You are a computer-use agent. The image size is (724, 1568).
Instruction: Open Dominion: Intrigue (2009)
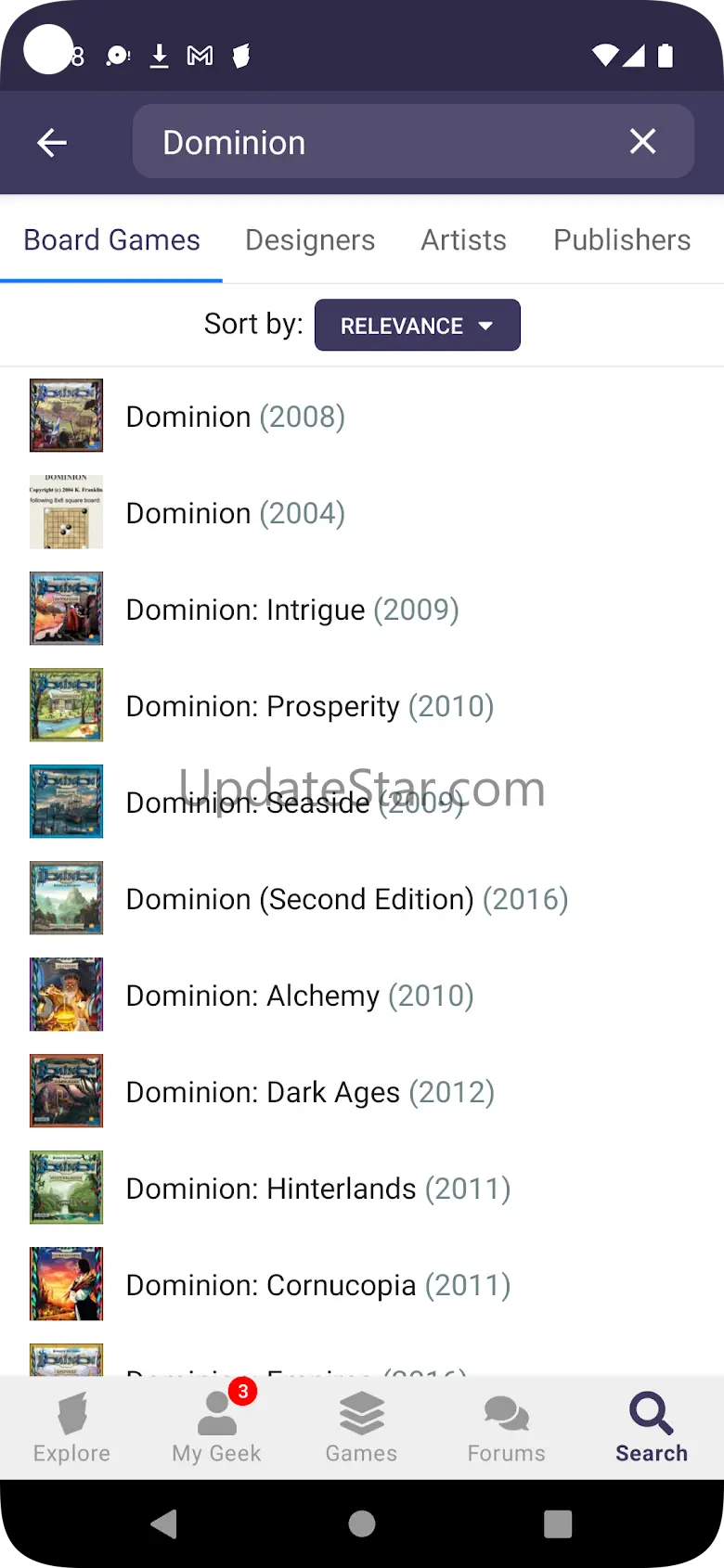(292, 610)
